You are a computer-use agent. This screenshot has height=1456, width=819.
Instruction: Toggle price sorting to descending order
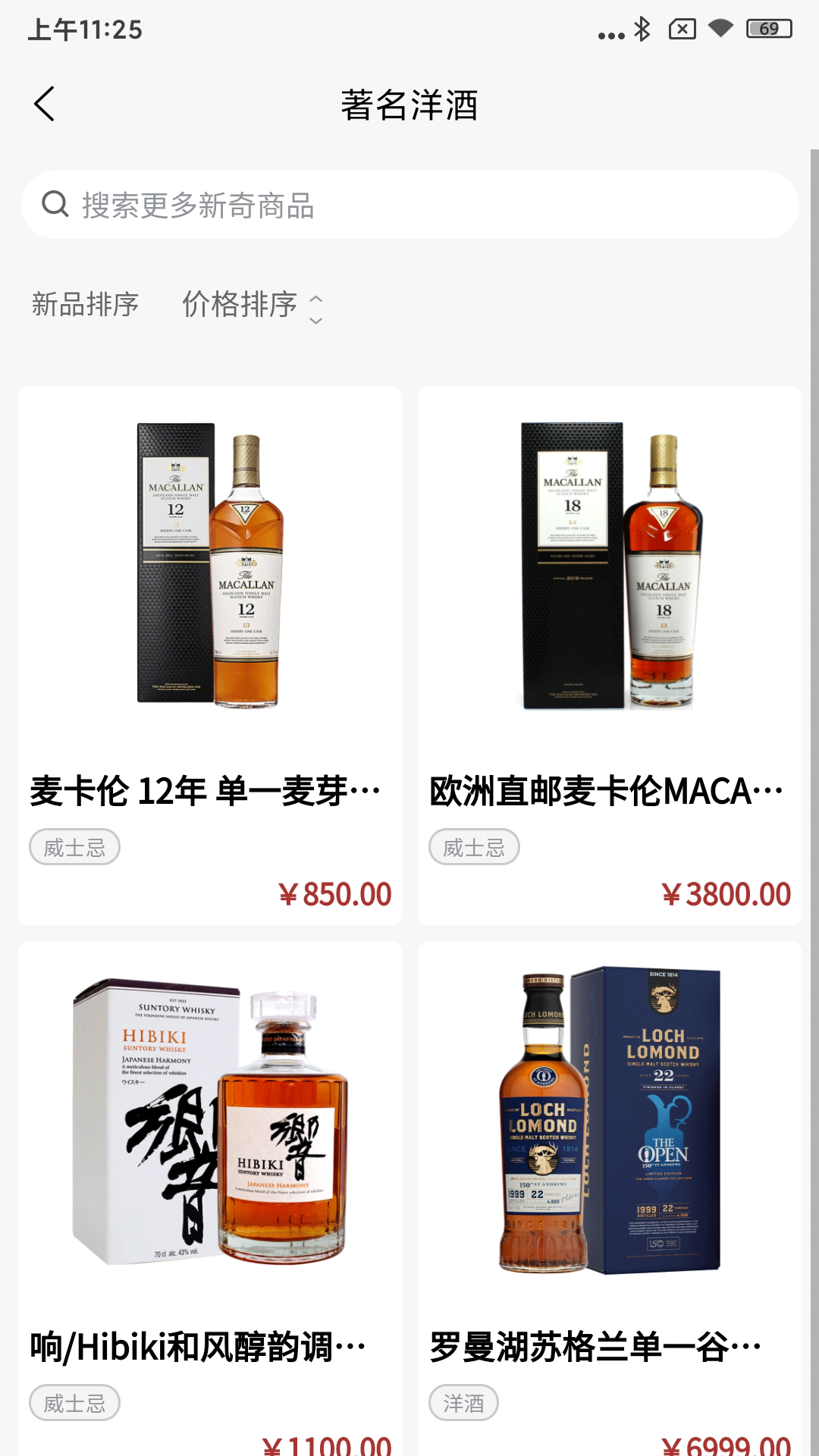click(x=316, y=318)
